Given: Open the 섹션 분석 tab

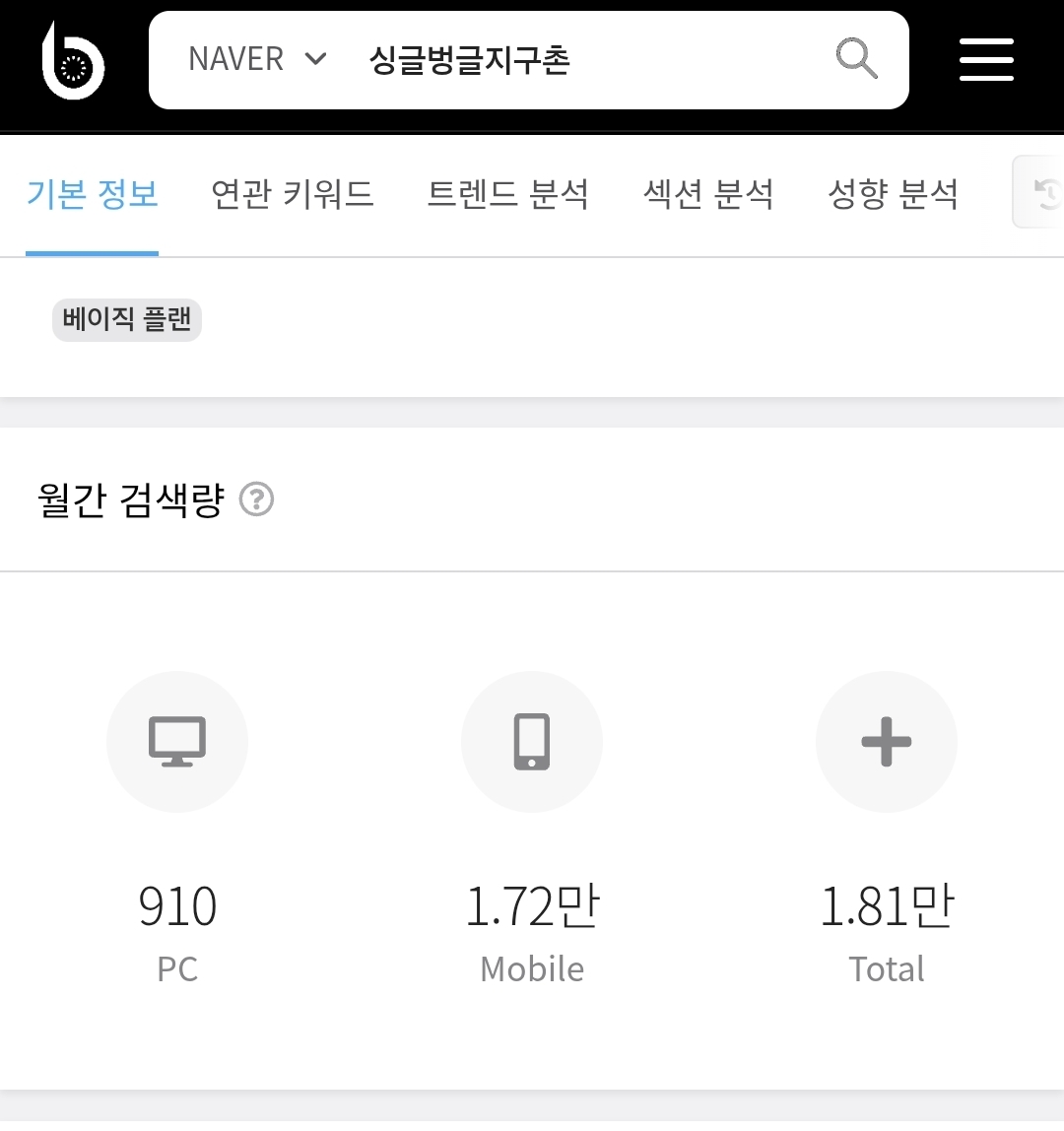Looking at the screenshot, I should [x=707, y=194].
